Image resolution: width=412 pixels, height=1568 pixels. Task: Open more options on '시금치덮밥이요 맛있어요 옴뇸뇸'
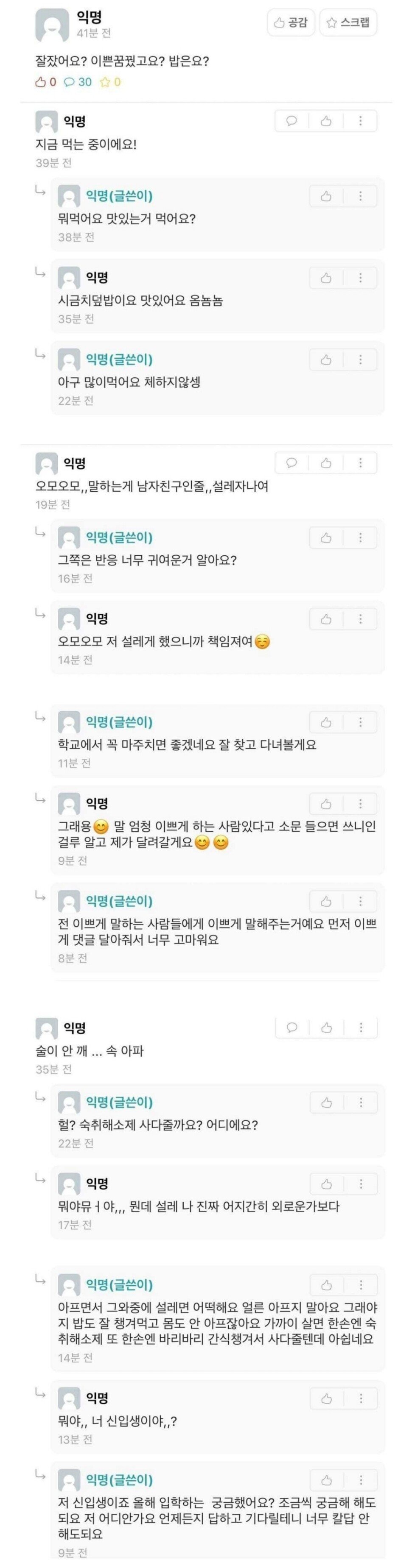click(x=360, y=278)
